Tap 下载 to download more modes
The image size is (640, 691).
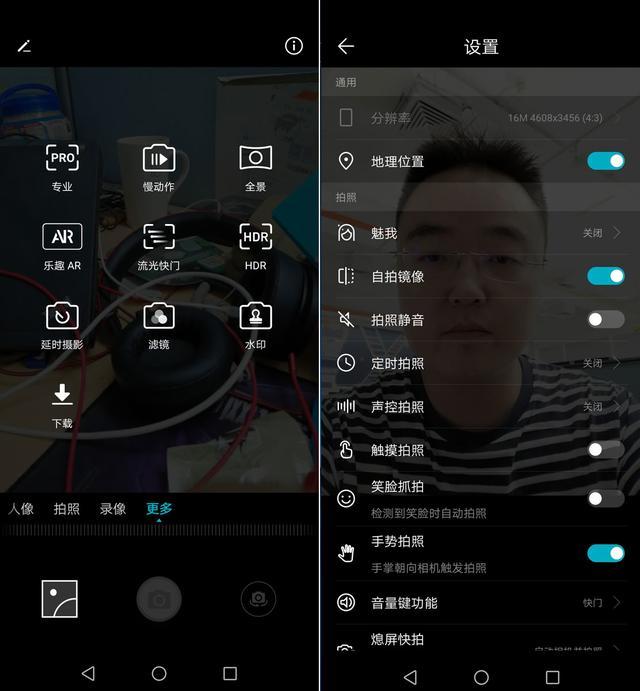pos(62,403)
